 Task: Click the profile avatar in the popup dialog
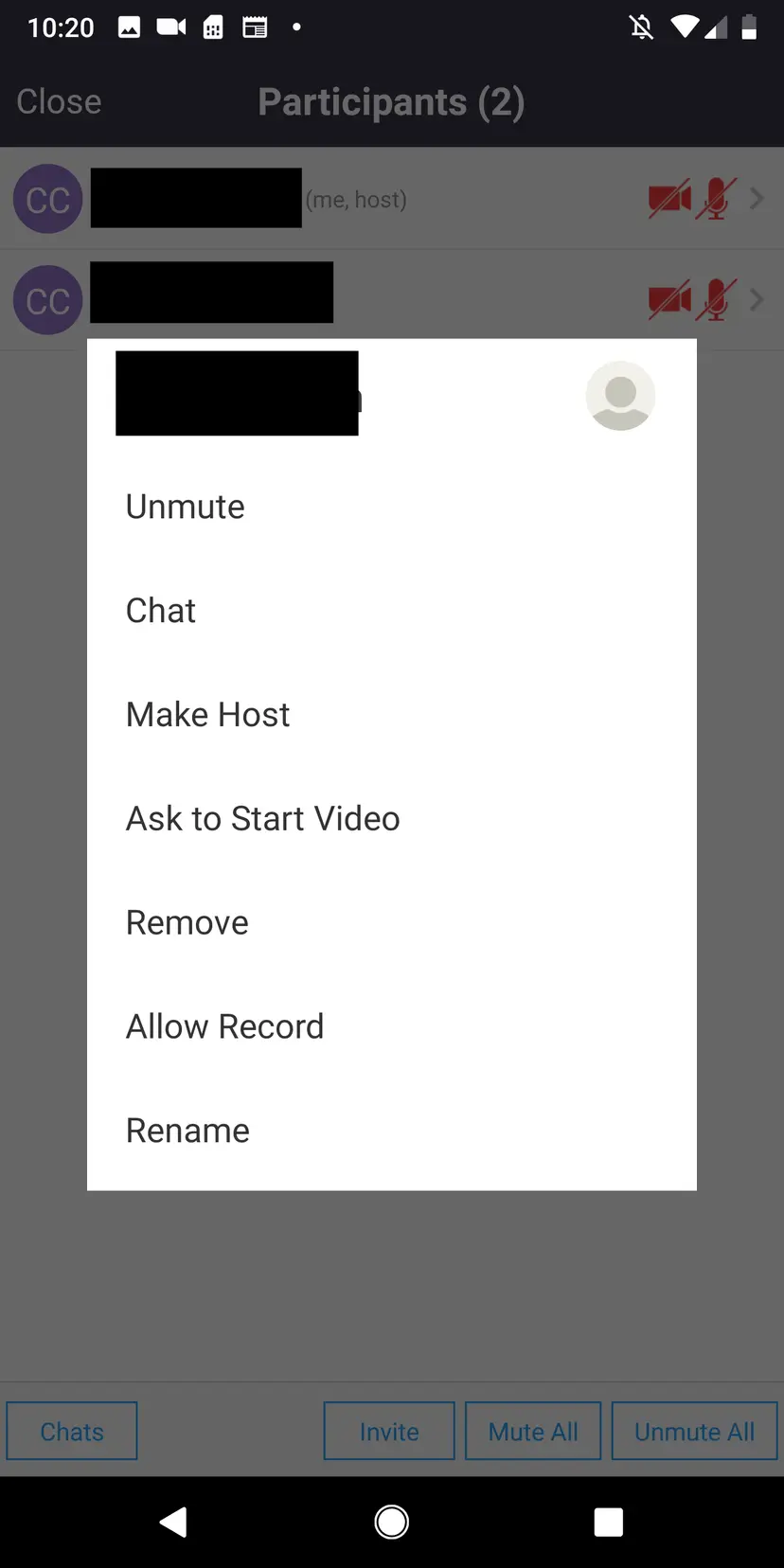tap(620, 395)
